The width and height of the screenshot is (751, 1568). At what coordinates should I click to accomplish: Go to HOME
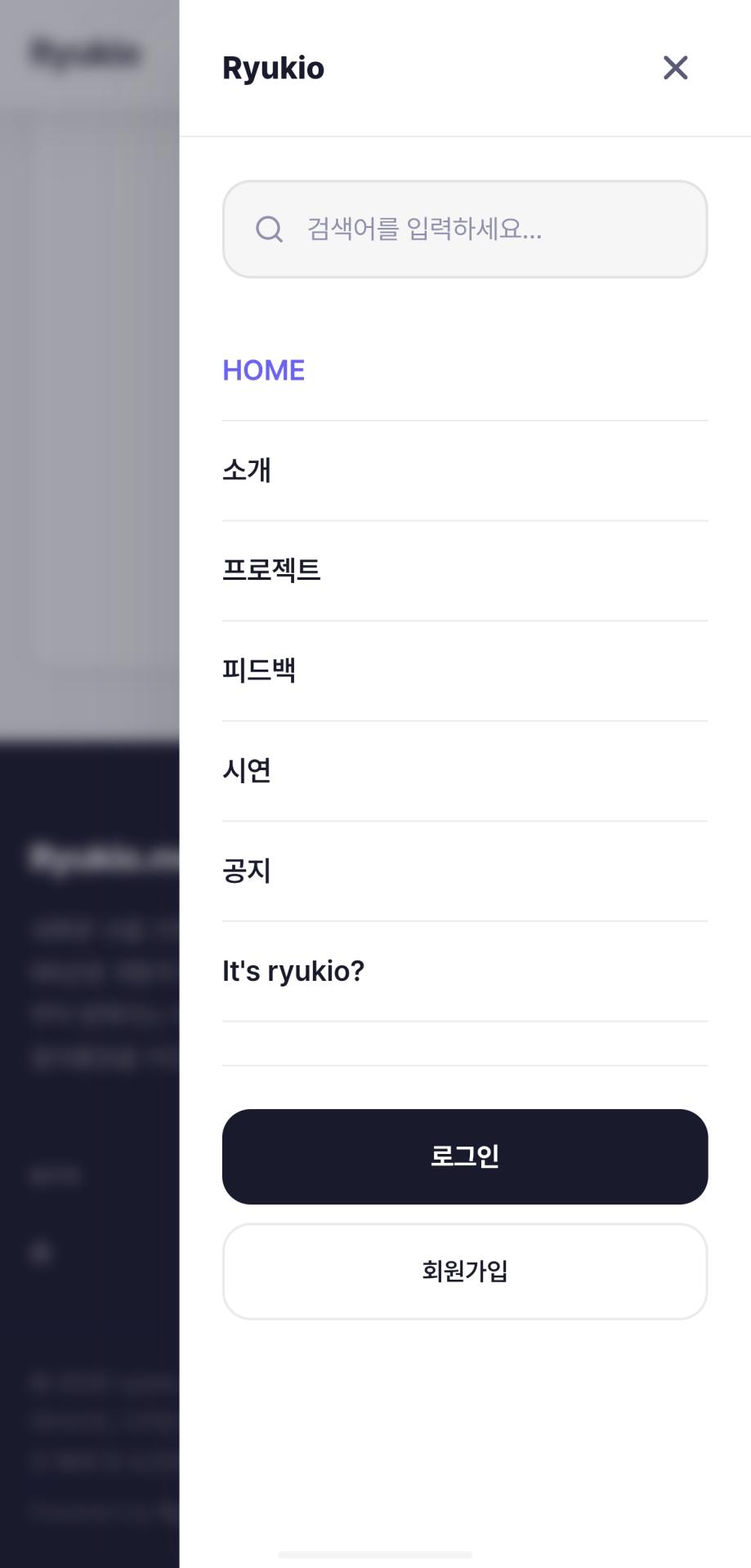tap(264, 371)
